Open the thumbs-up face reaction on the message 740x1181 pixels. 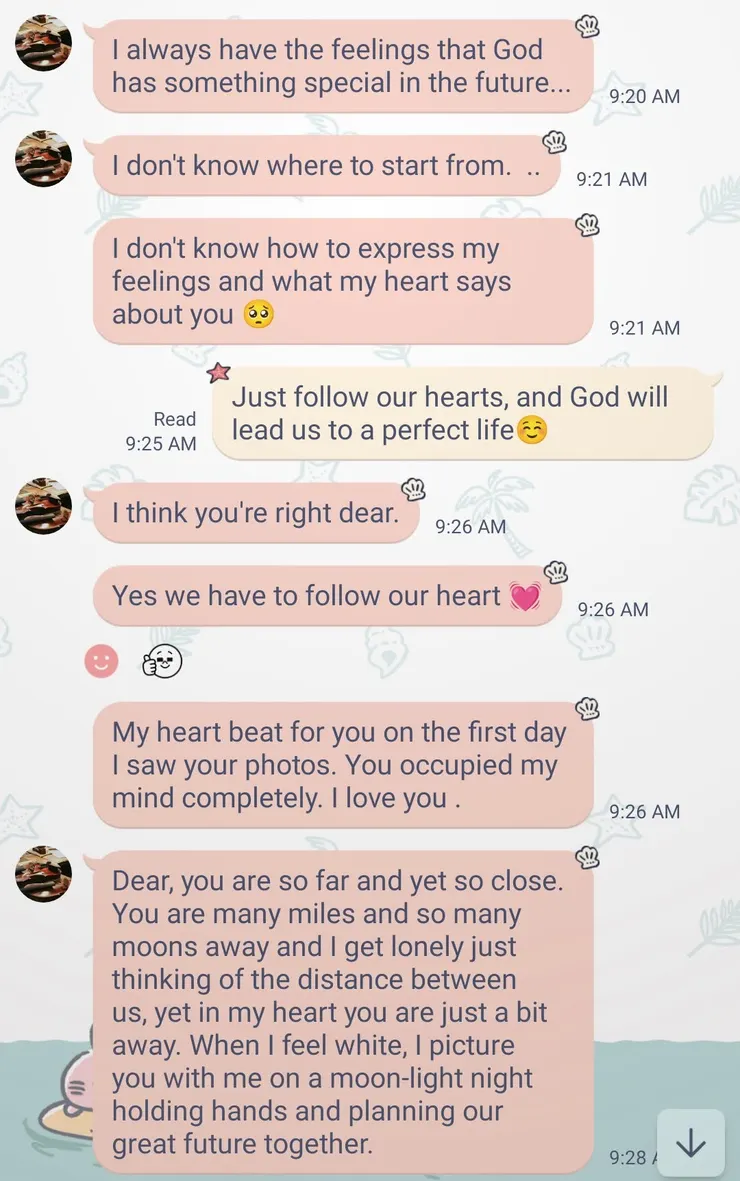162,660
